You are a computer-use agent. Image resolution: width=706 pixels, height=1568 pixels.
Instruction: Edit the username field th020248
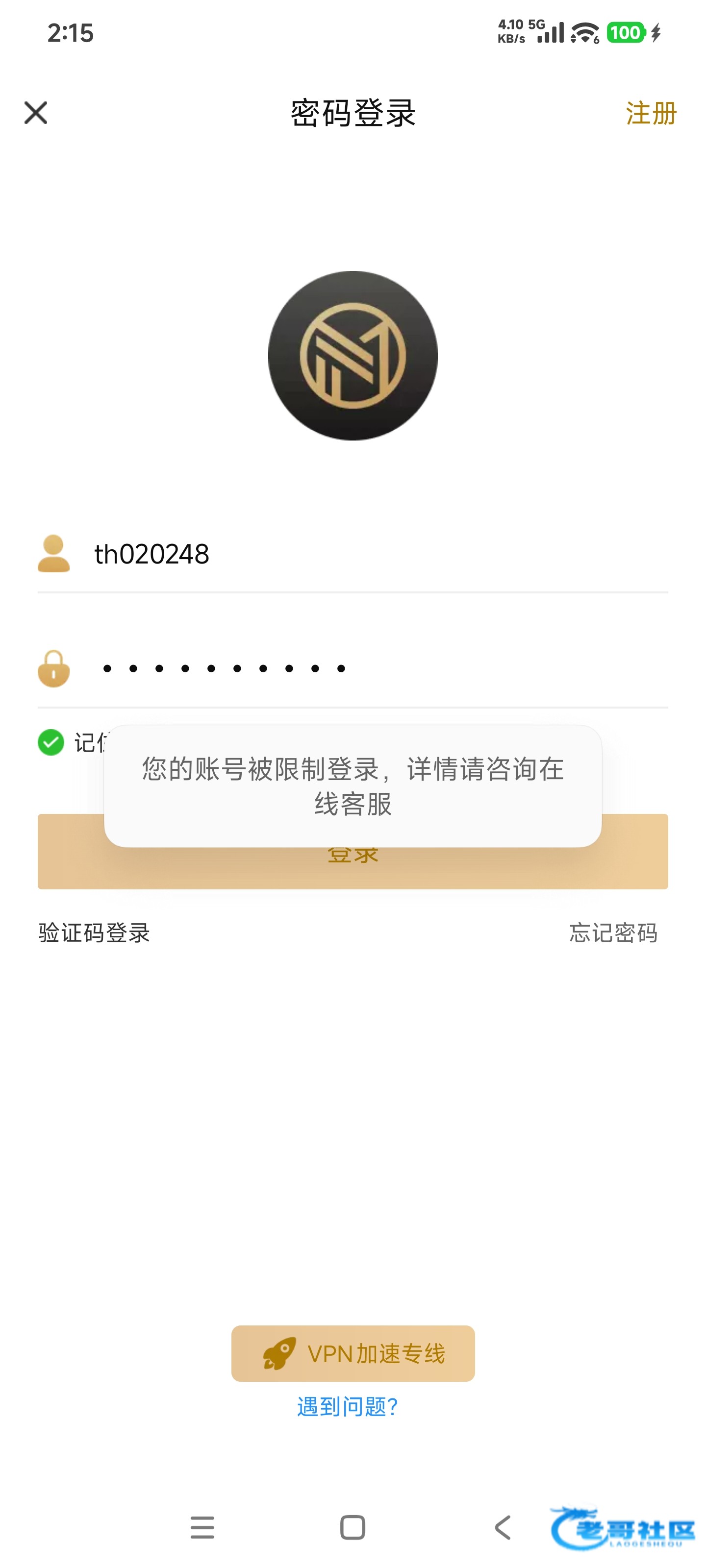tap(365, 554)
